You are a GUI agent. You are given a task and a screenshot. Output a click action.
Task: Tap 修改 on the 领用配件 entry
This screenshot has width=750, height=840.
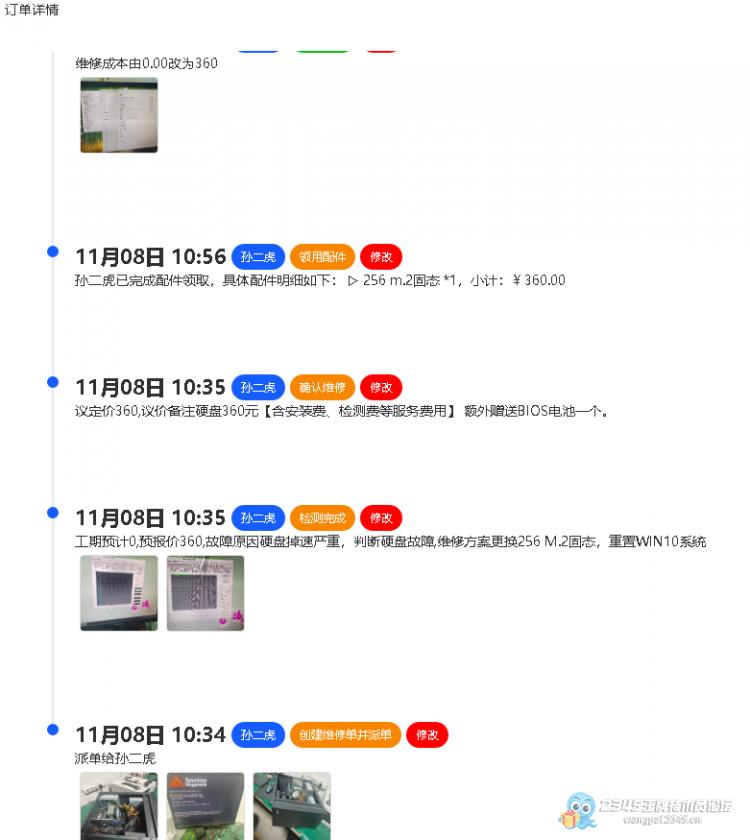point(381,256)
